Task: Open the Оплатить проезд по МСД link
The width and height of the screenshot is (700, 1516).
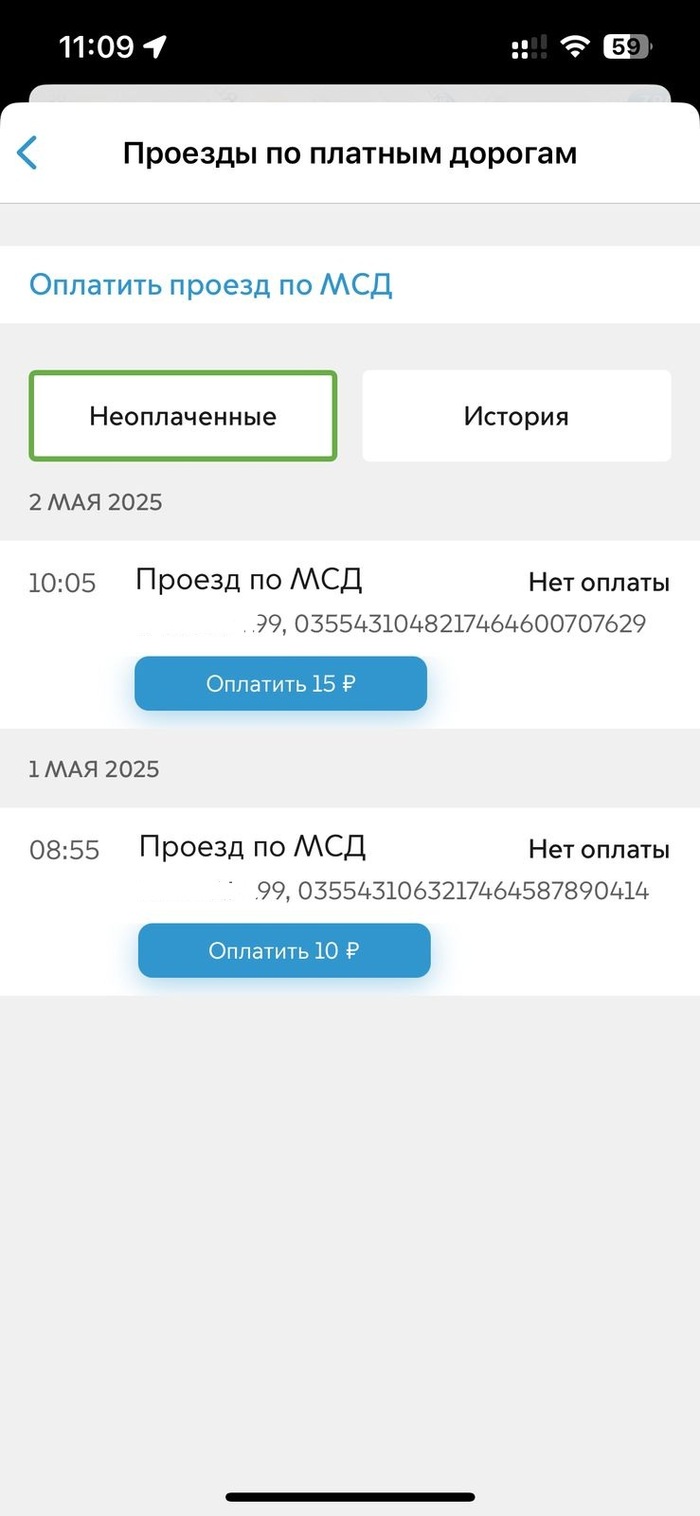Action: 210,285
